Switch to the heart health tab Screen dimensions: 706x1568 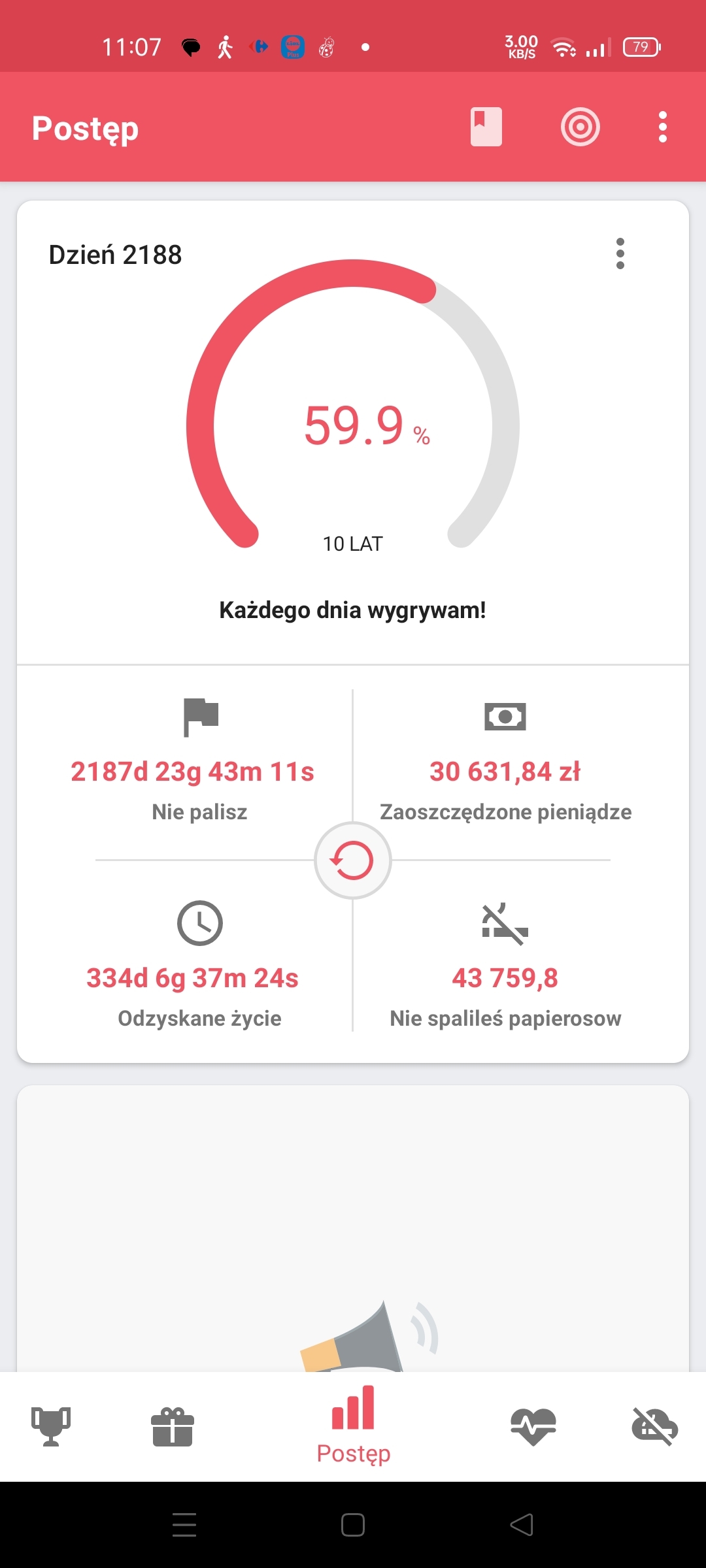(533, 1426)
